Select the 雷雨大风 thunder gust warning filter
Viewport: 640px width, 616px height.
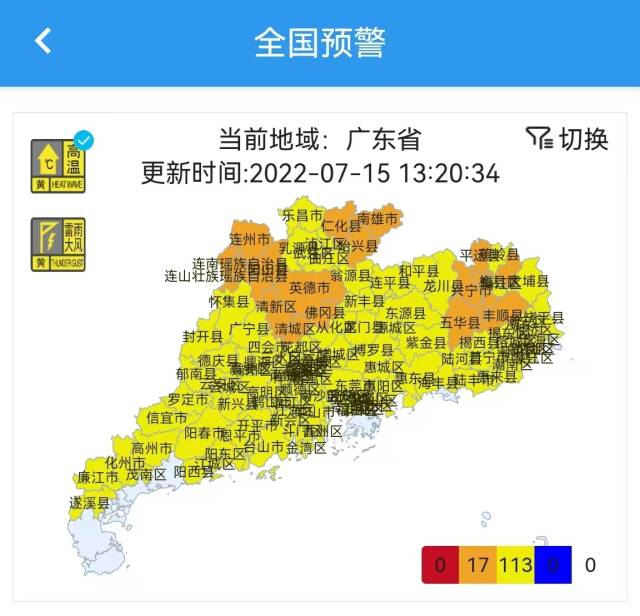point(58,245)
